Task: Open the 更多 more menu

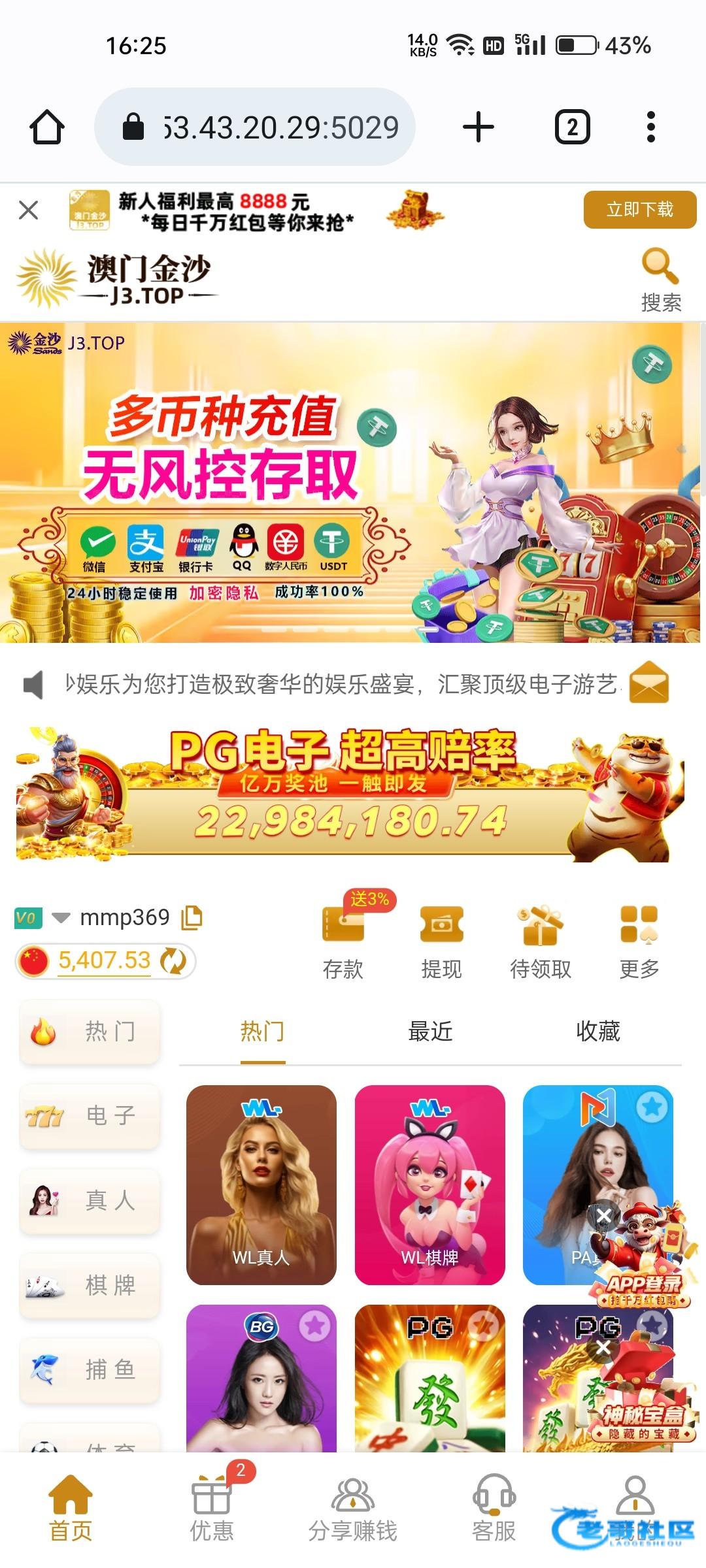Action: (639, 941)
